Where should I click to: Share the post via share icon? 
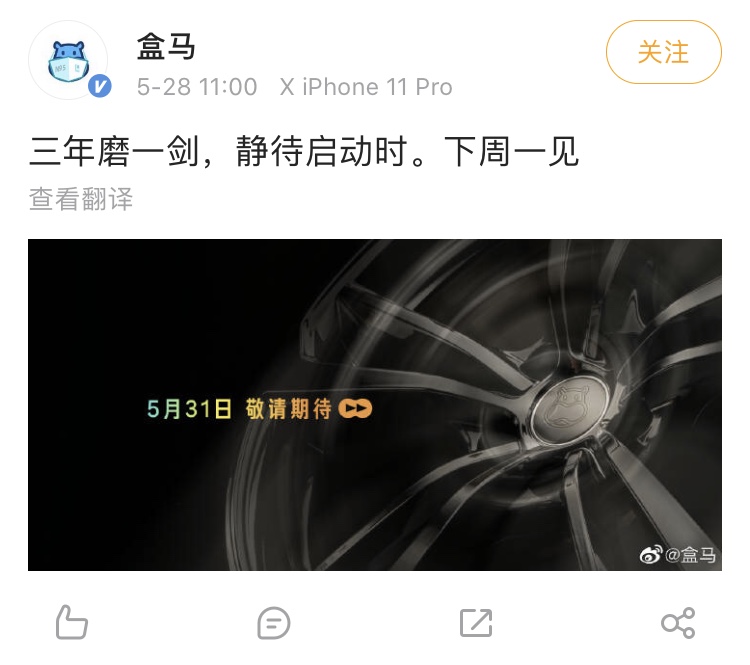click(x=678, y=623)
